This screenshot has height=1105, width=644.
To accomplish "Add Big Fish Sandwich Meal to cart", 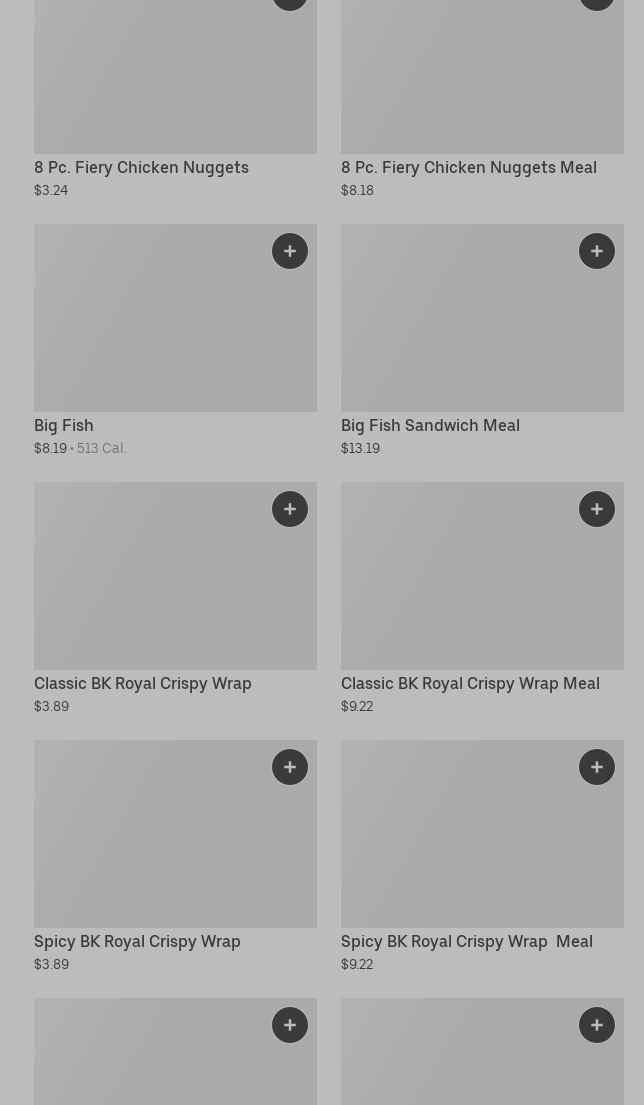I will [597, 251].
